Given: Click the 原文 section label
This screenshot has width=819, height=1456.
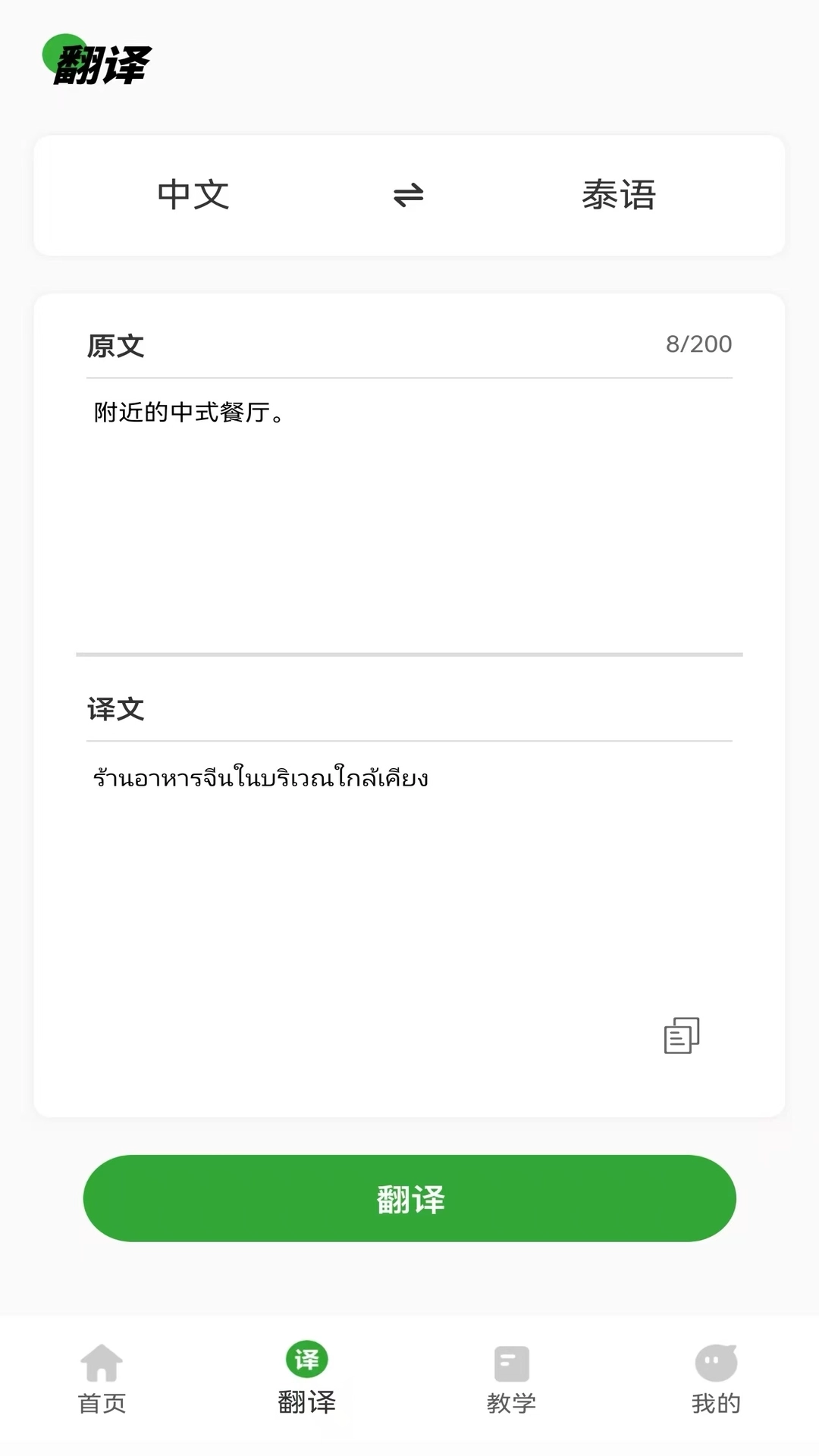Looking at the screenshot, I should (114, 345).
